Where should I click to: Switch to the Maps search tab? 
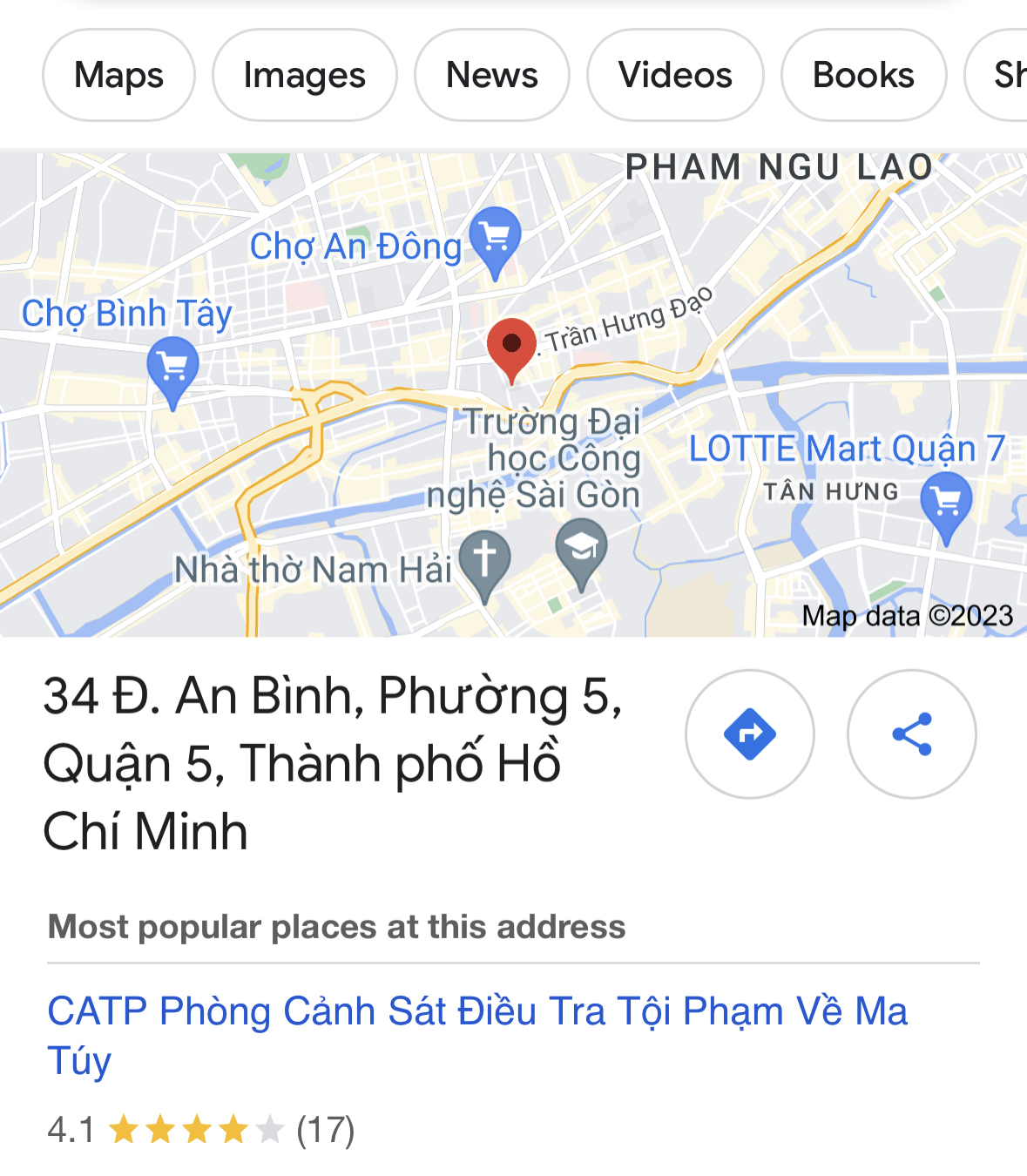118,76
